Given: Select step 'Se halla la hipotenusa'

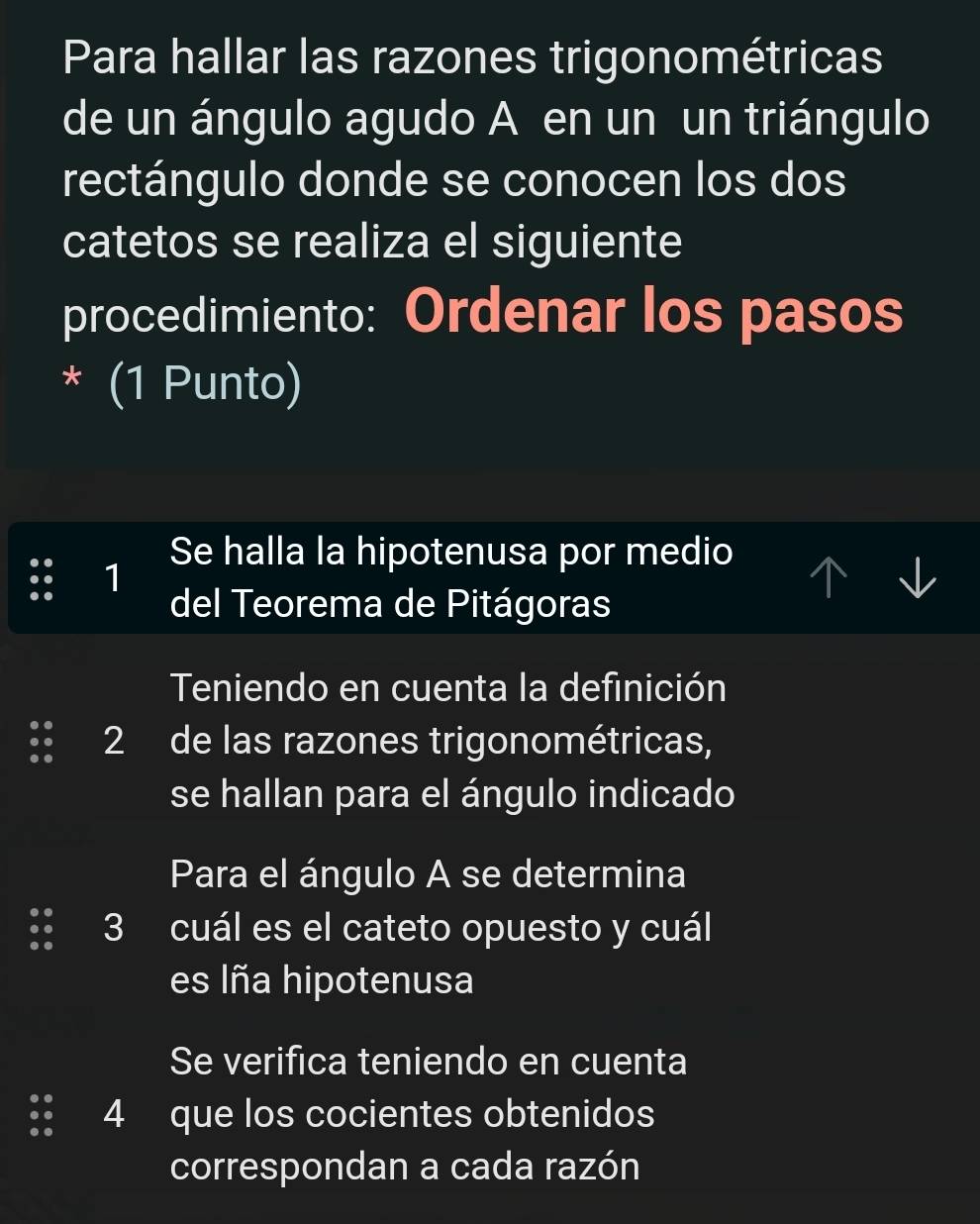Looking at the screenshot, I should 450,577.
